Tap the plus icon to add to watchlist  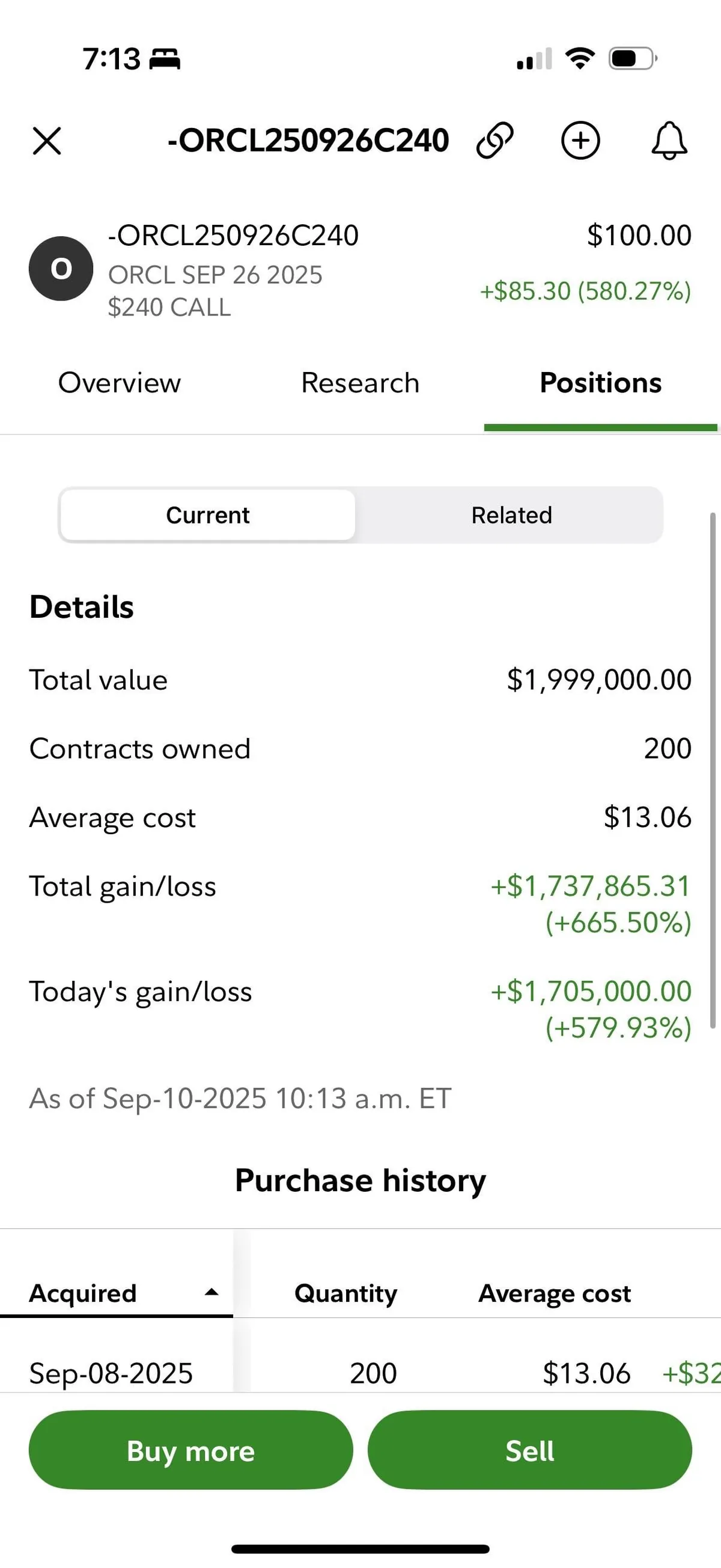[580, 140]
